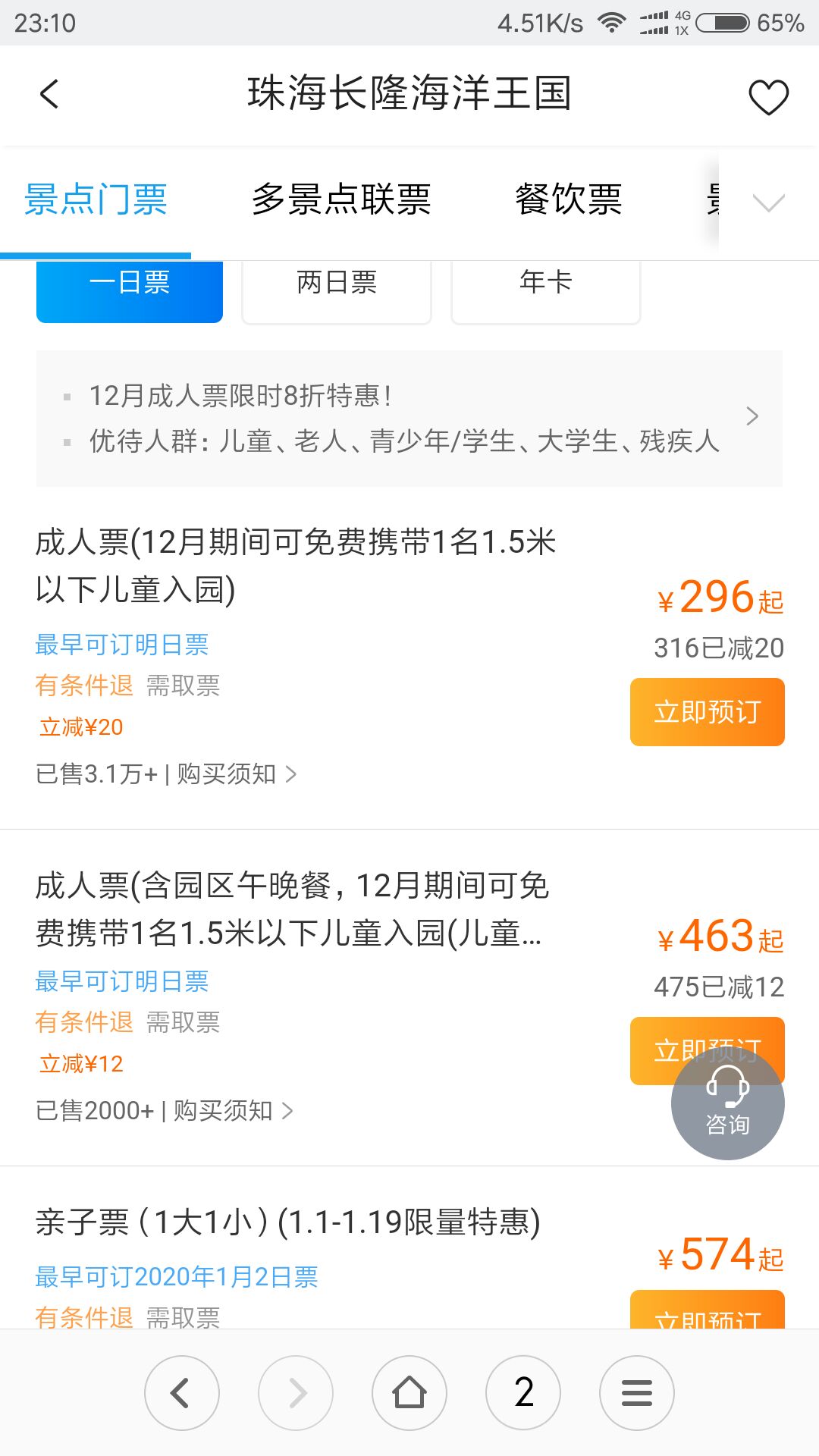Open 购买须知 for the ¥296 adult ticket
Image resolution: width=819 pixels, height=1456 pixels.
(x=235, y=774)
